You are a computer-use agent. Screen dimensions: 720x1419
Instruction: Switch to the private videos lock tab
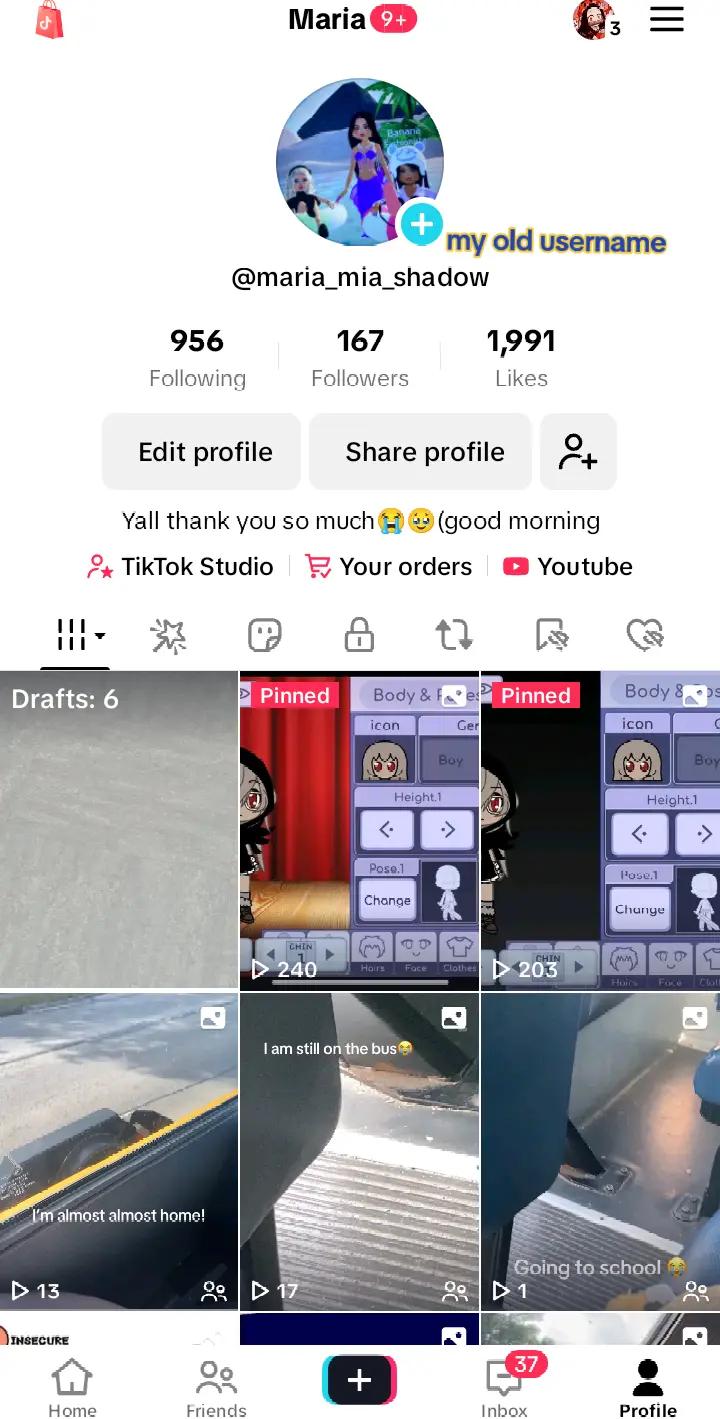pos(359,635)
